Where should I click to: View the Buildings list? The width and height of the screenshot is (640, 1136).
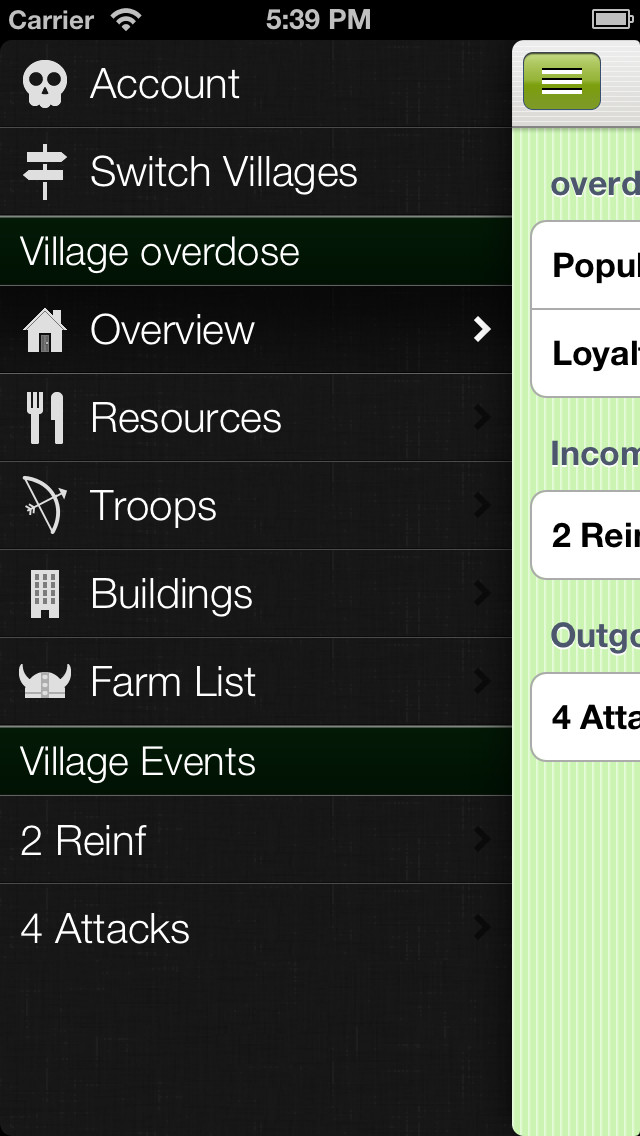[x=256, y=594]
